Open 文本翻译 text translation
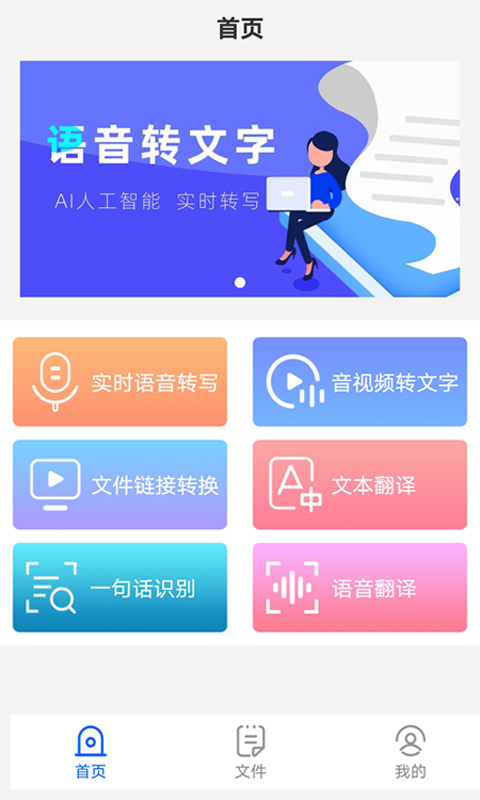The width and height of the screenshot is (480, 800). [x=360, y=485]
